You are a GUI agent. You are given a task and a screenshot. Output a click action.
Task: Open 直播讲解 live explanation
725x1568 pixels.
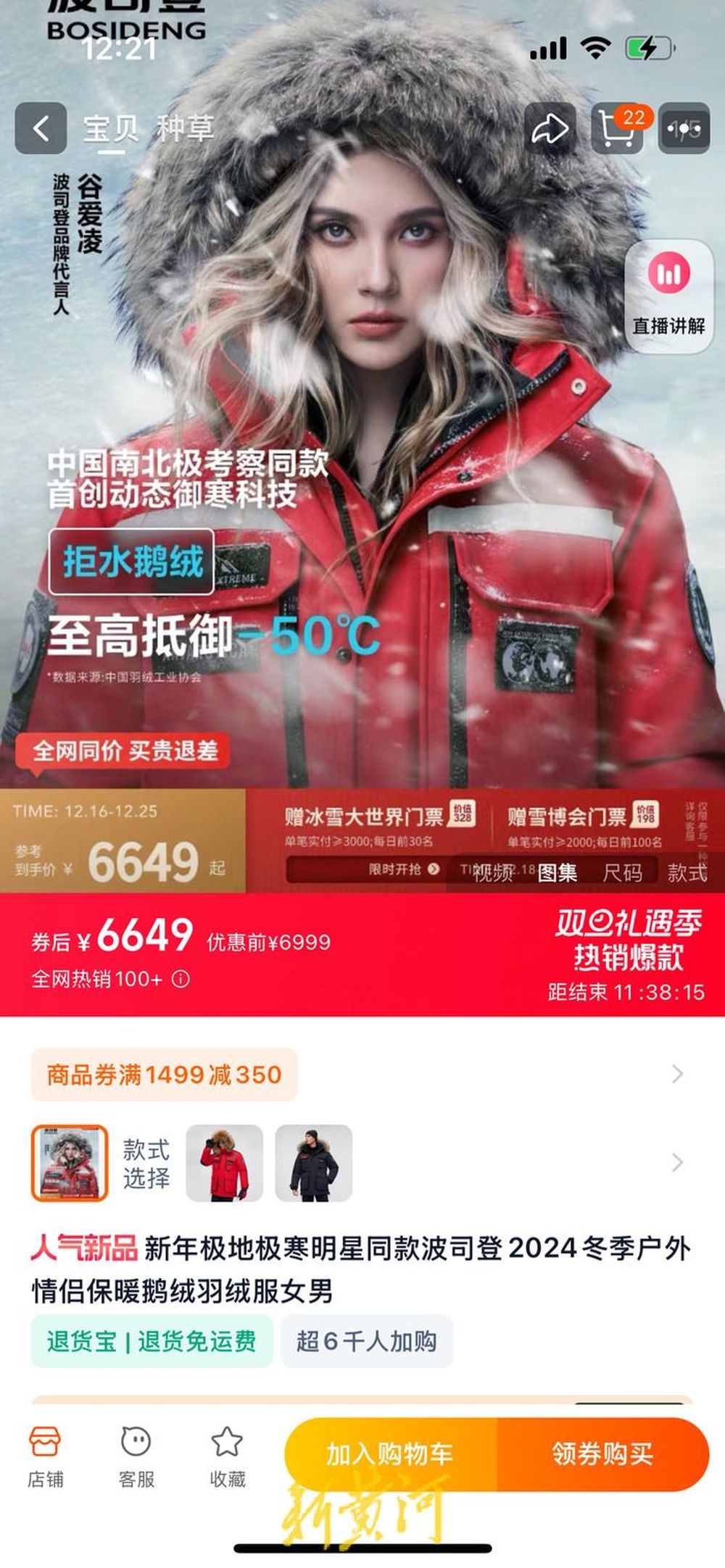tap(668, 296)
